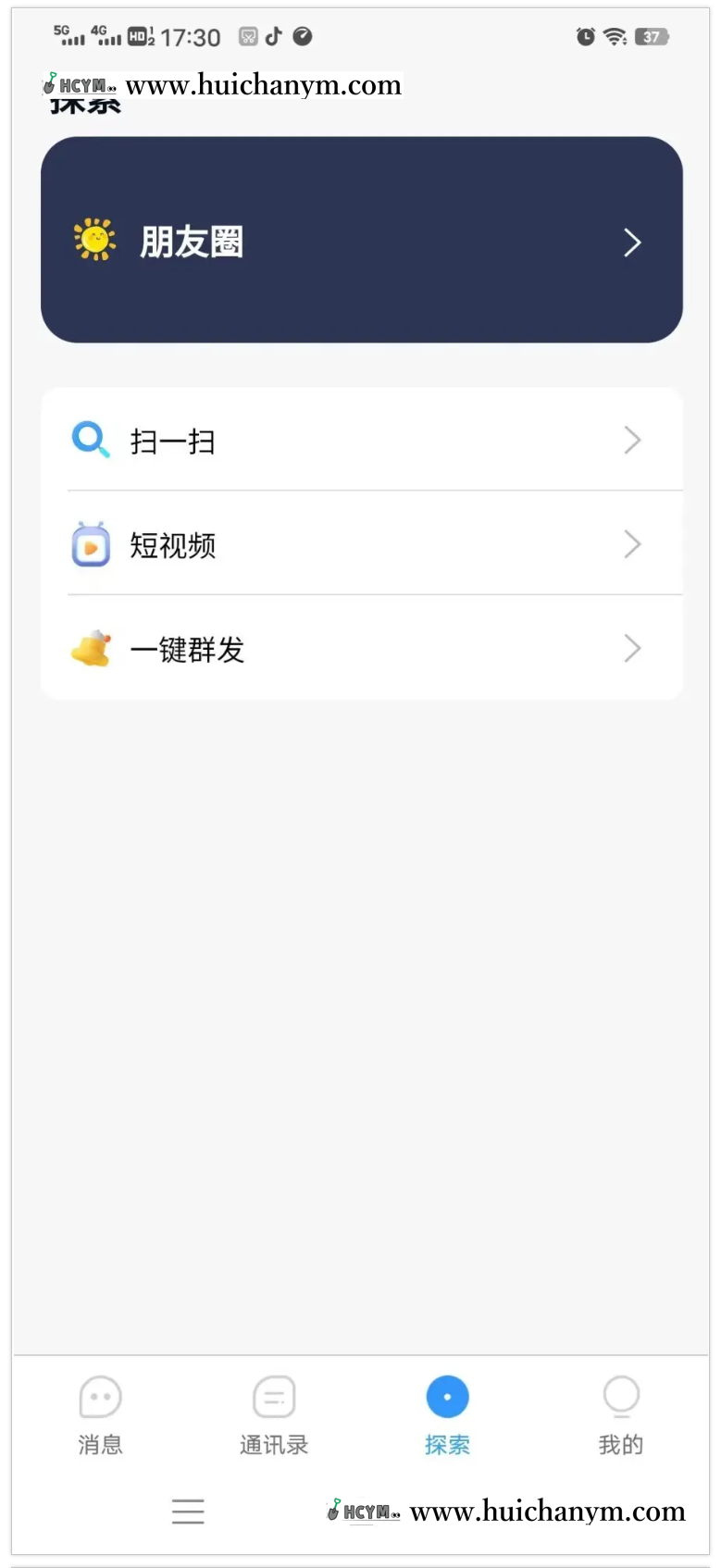Tap the 我的 profile icon
This screenshot has height=1568, width=721.
(620, 1396)
